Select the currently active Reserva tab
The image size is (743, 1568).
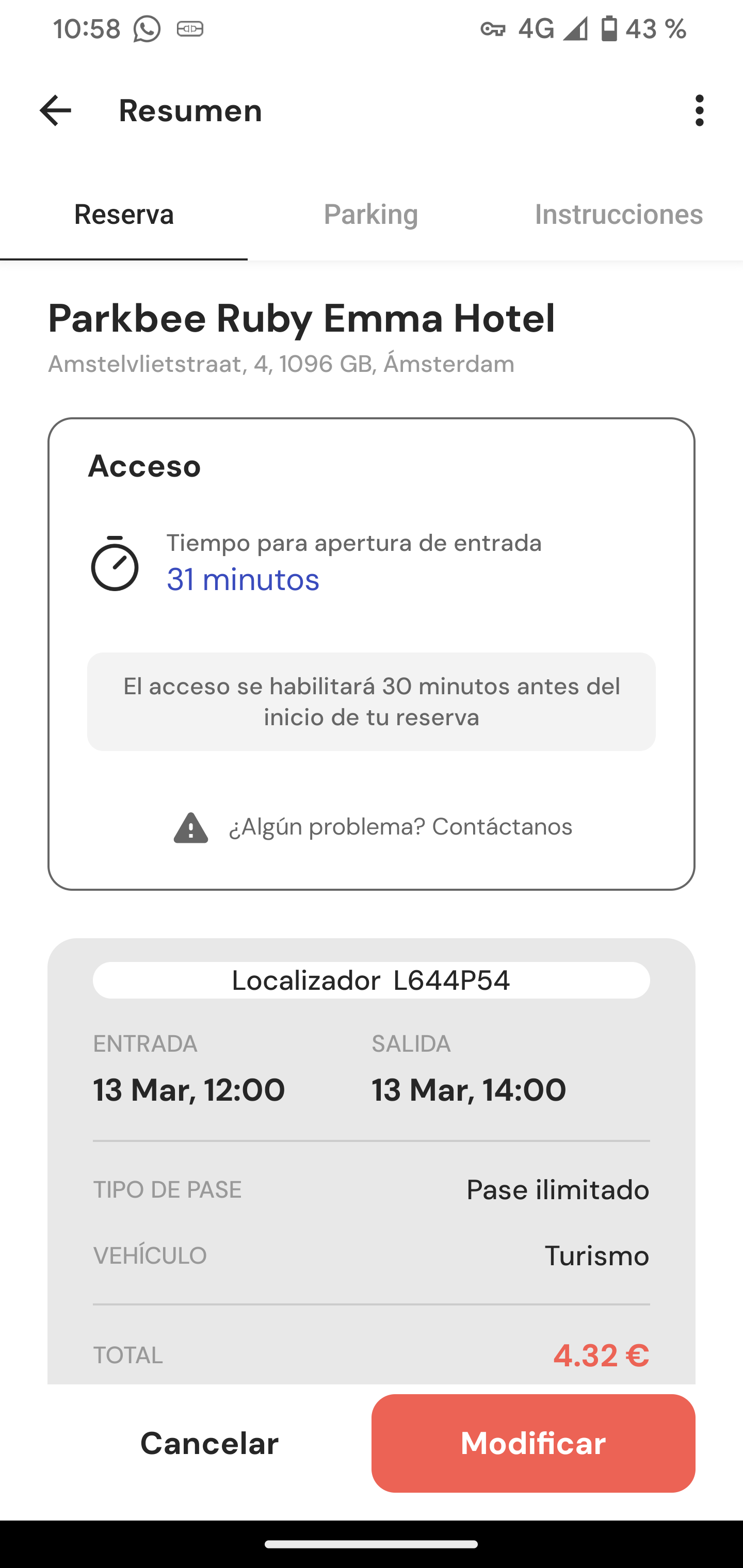pos(124,214)
